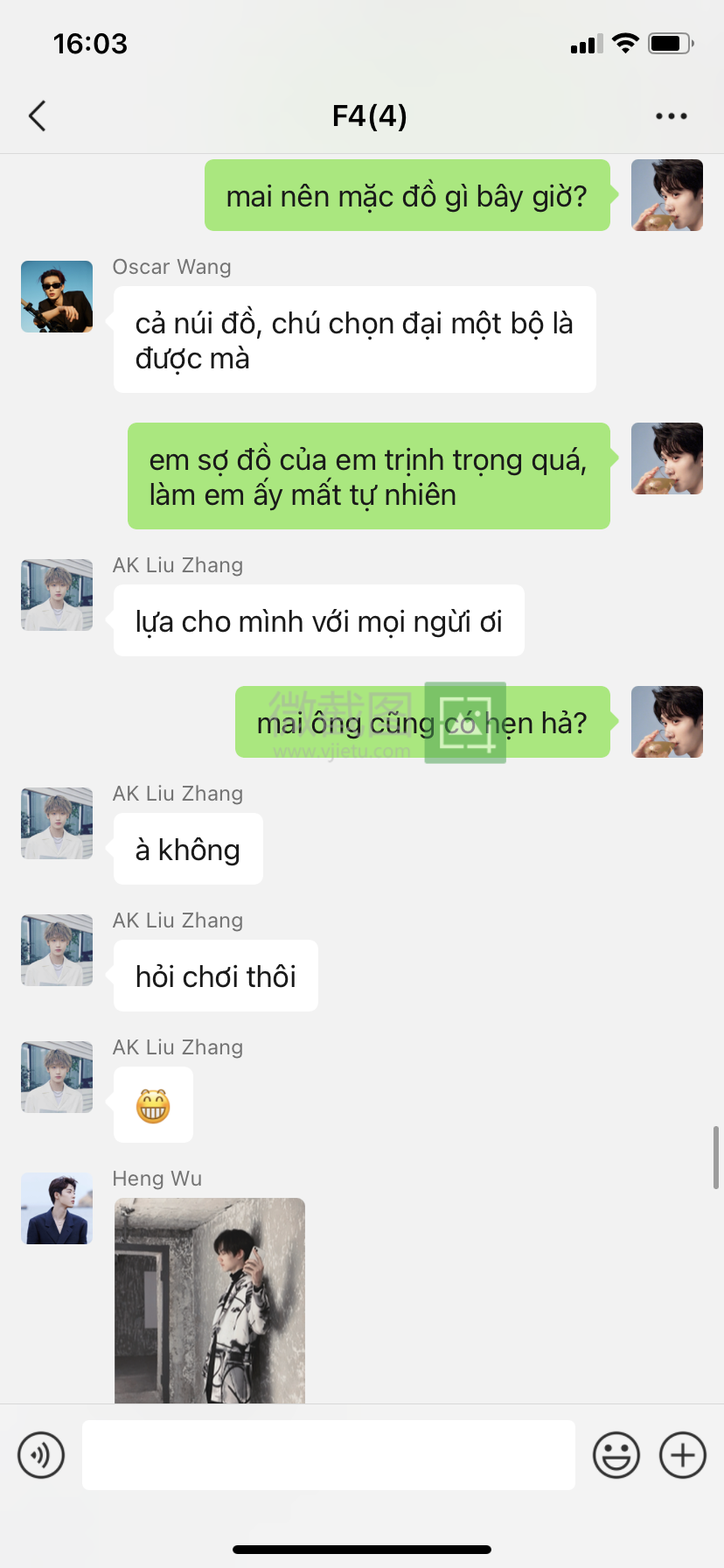Tap AK Liu Zhang's avatar beside "à không"
Image resolution: width=724 pixels, height=1568 pixels.
[x=57, y=823]
